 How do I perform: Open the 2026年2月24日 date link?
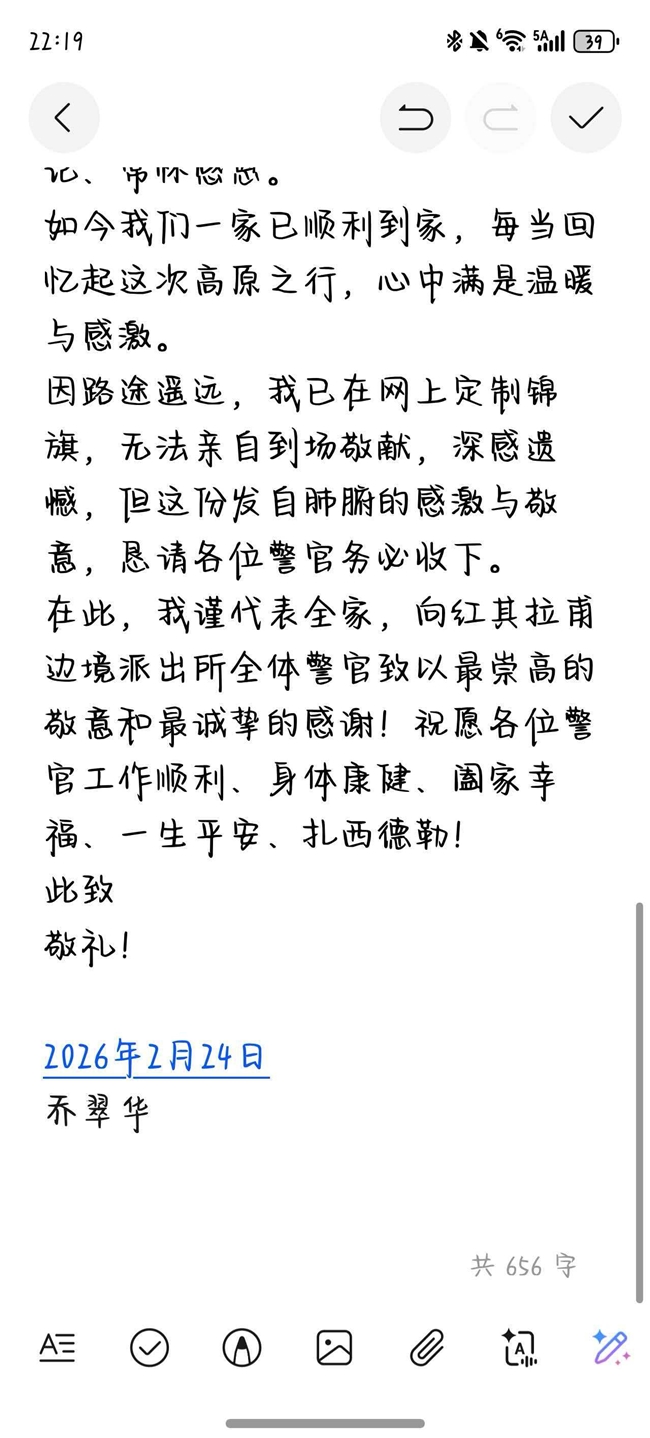156,1056
